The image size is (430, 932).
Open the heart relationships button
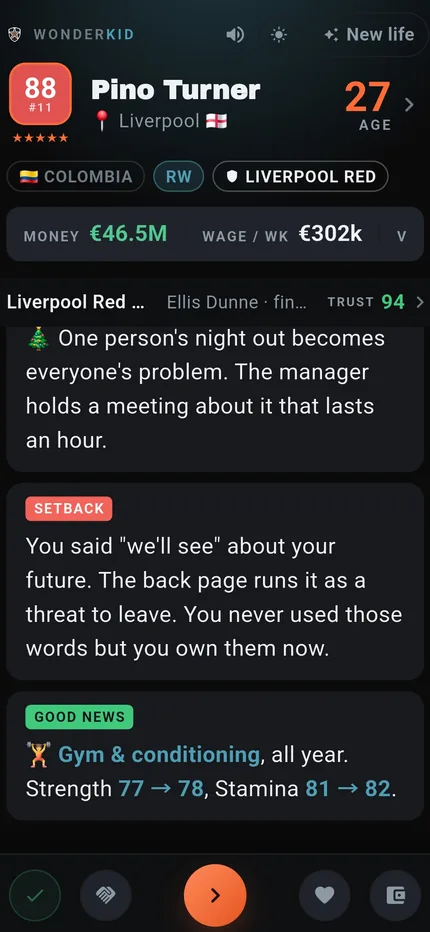tap(325, 895)
